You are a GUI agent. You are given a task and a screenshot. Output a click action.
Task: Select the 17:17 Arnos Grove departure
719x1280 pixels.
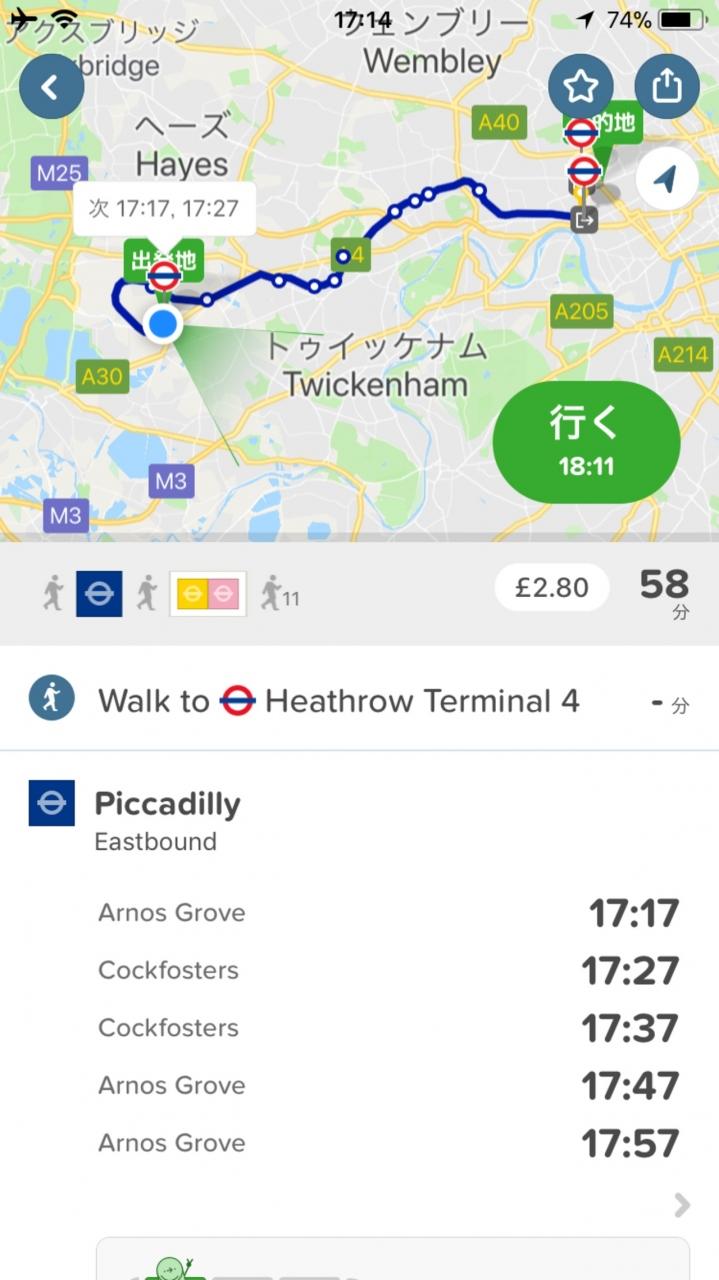click(388, 913)
